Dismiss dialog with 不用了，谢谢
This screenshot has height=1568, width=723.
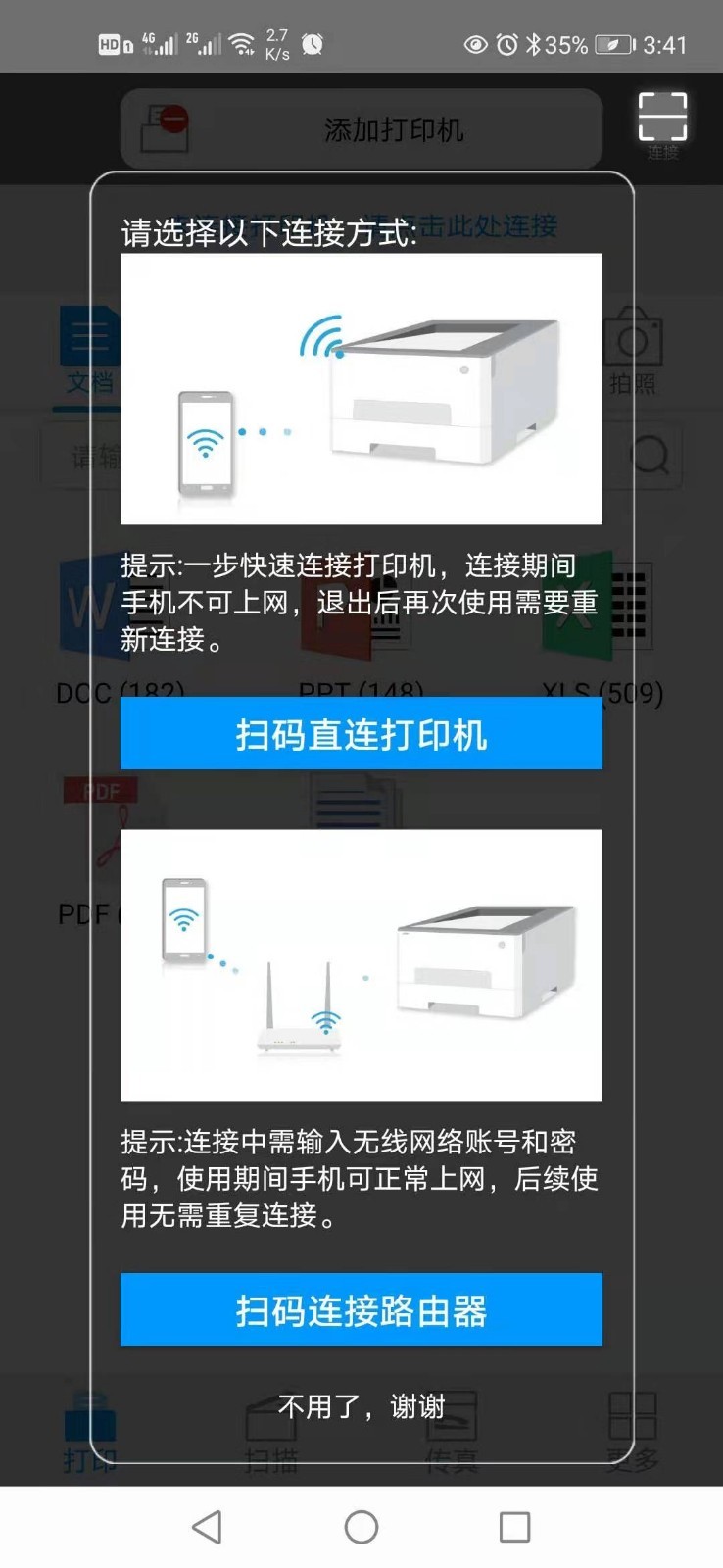coord(361,1407)
